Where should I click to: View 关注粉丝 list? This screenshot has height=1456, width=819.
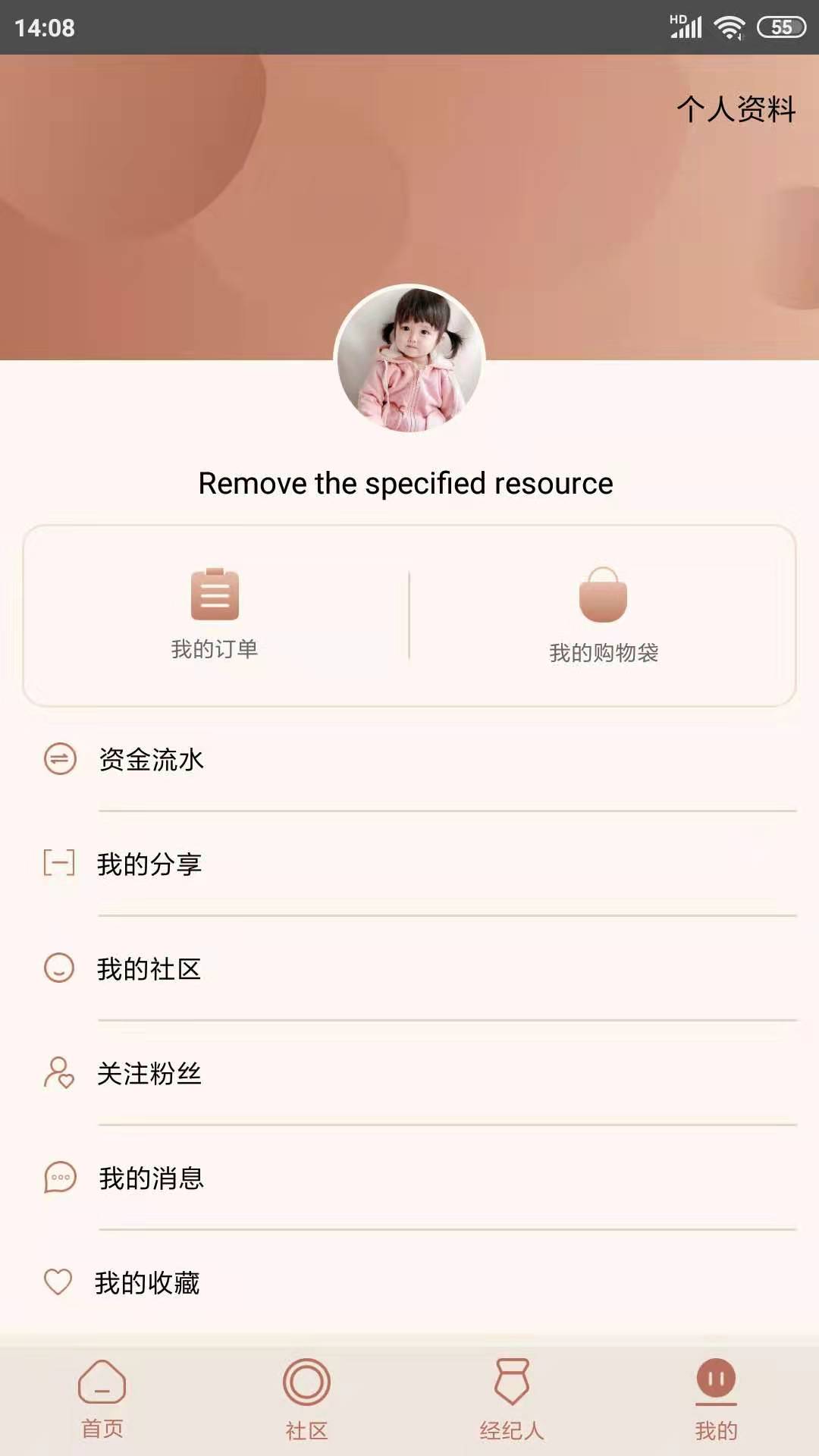pyautogui.click(x=409, y=1074)
